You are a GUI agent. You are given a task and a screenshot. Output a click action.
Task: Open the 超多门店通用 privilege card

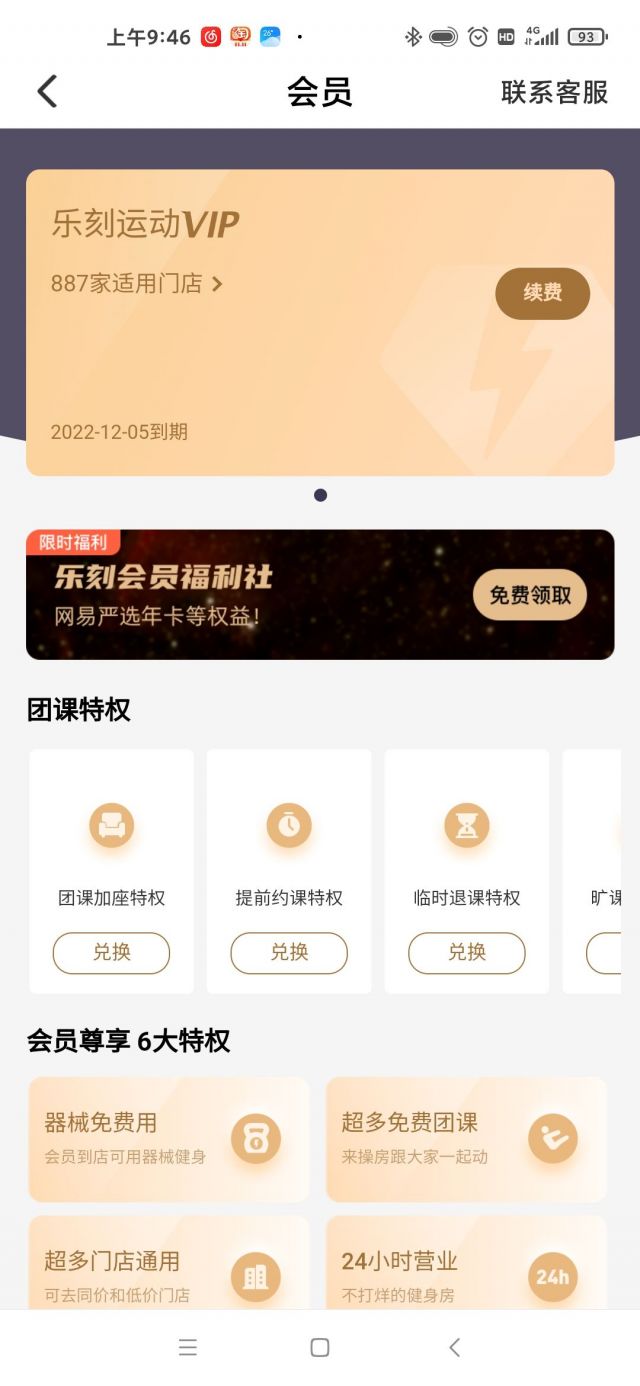pyautogui.click(x=169, y=1262)
